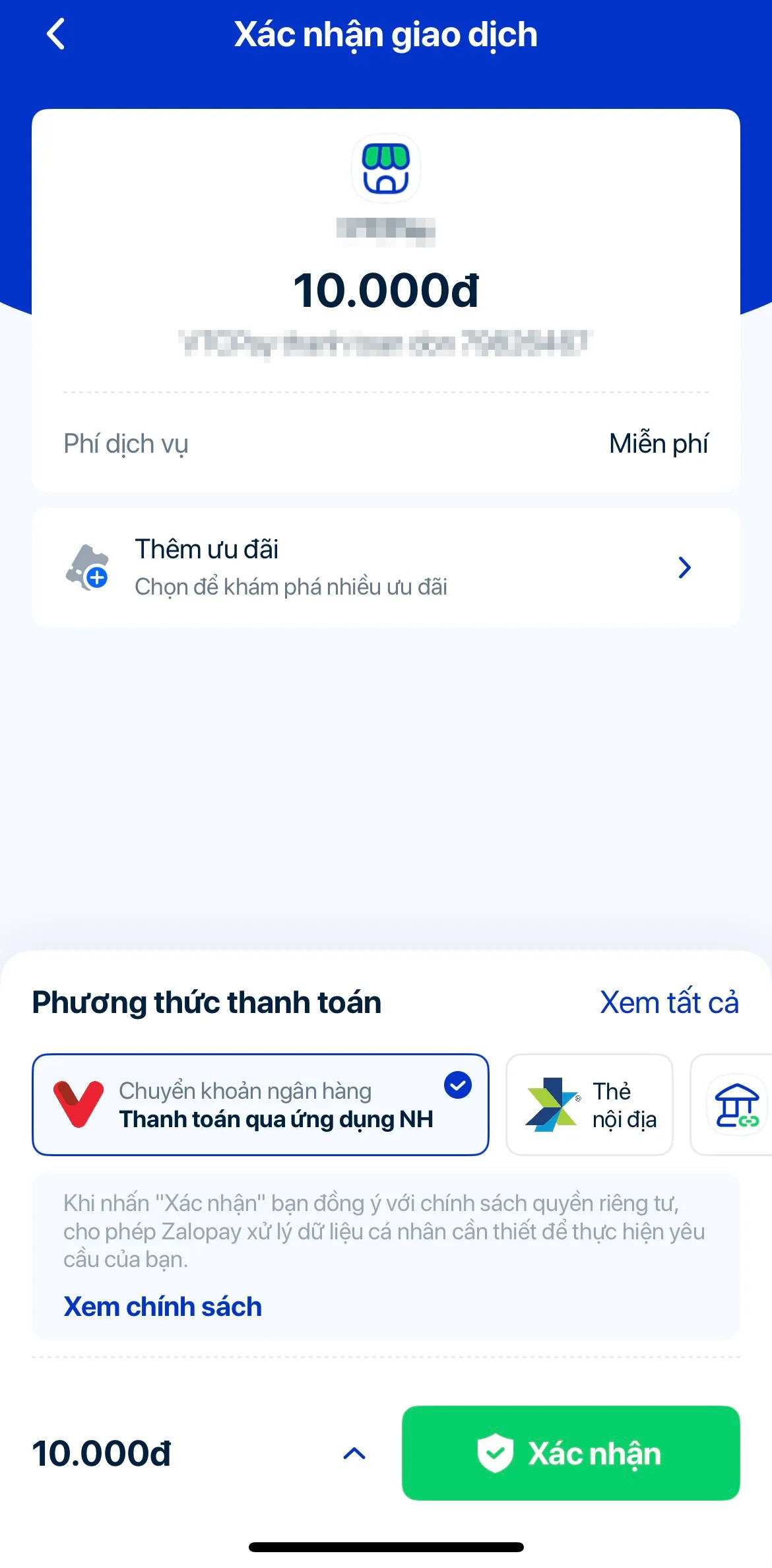
Task: Open Thêm ưu đãi offers row
Action: click(385, 568)
